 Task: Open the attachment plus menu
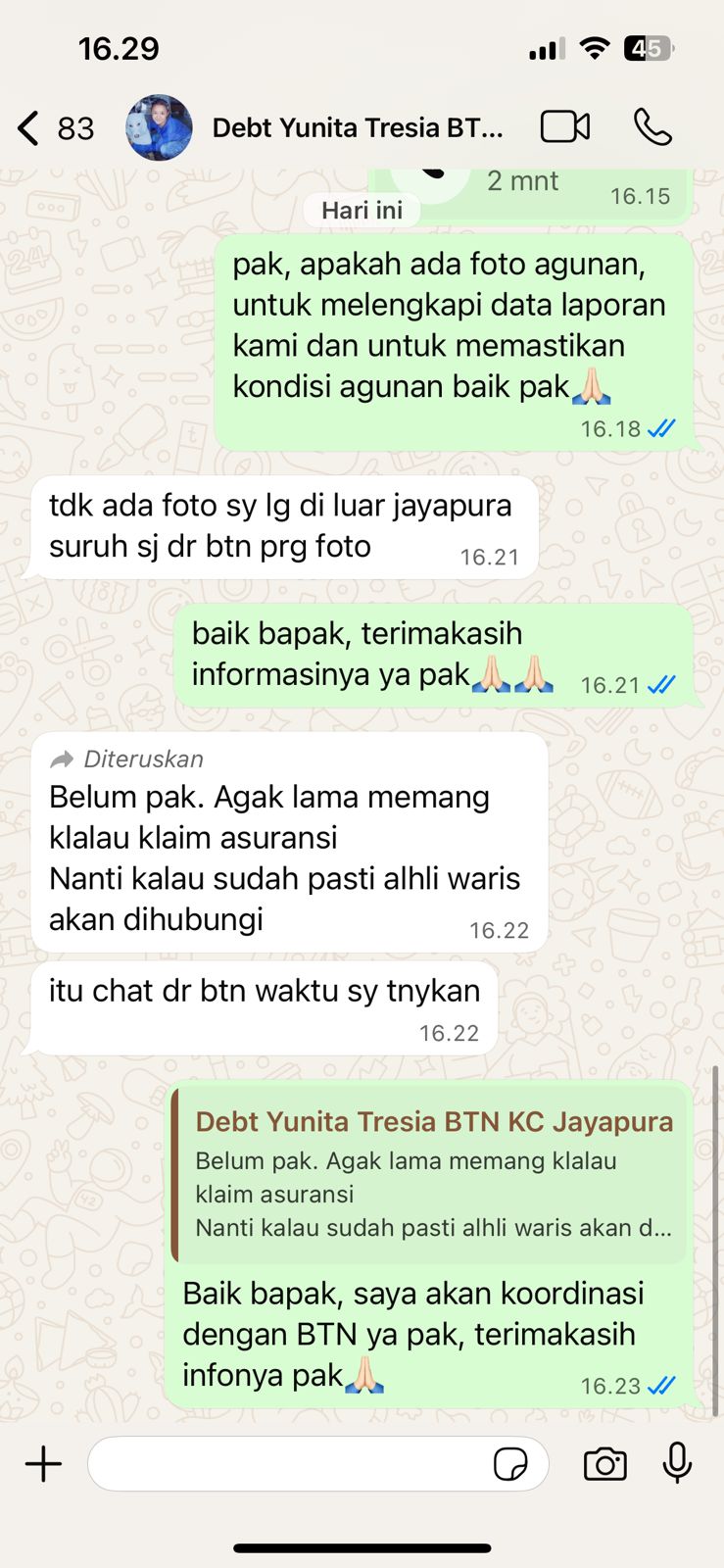click(x=43, y=1464)
